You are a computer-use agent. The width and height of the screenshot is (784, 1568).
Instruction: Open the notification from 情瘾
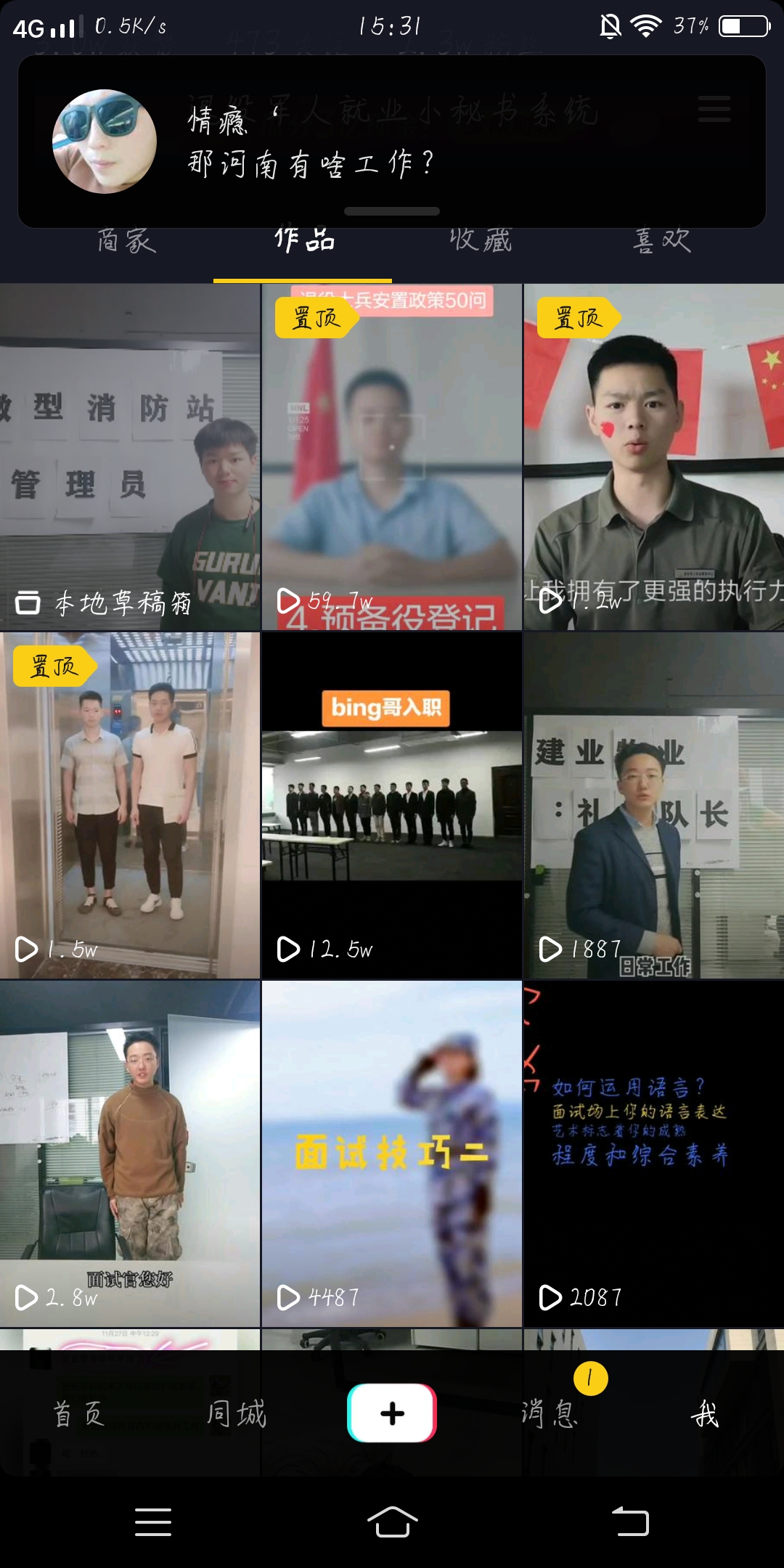coord(392,142)
